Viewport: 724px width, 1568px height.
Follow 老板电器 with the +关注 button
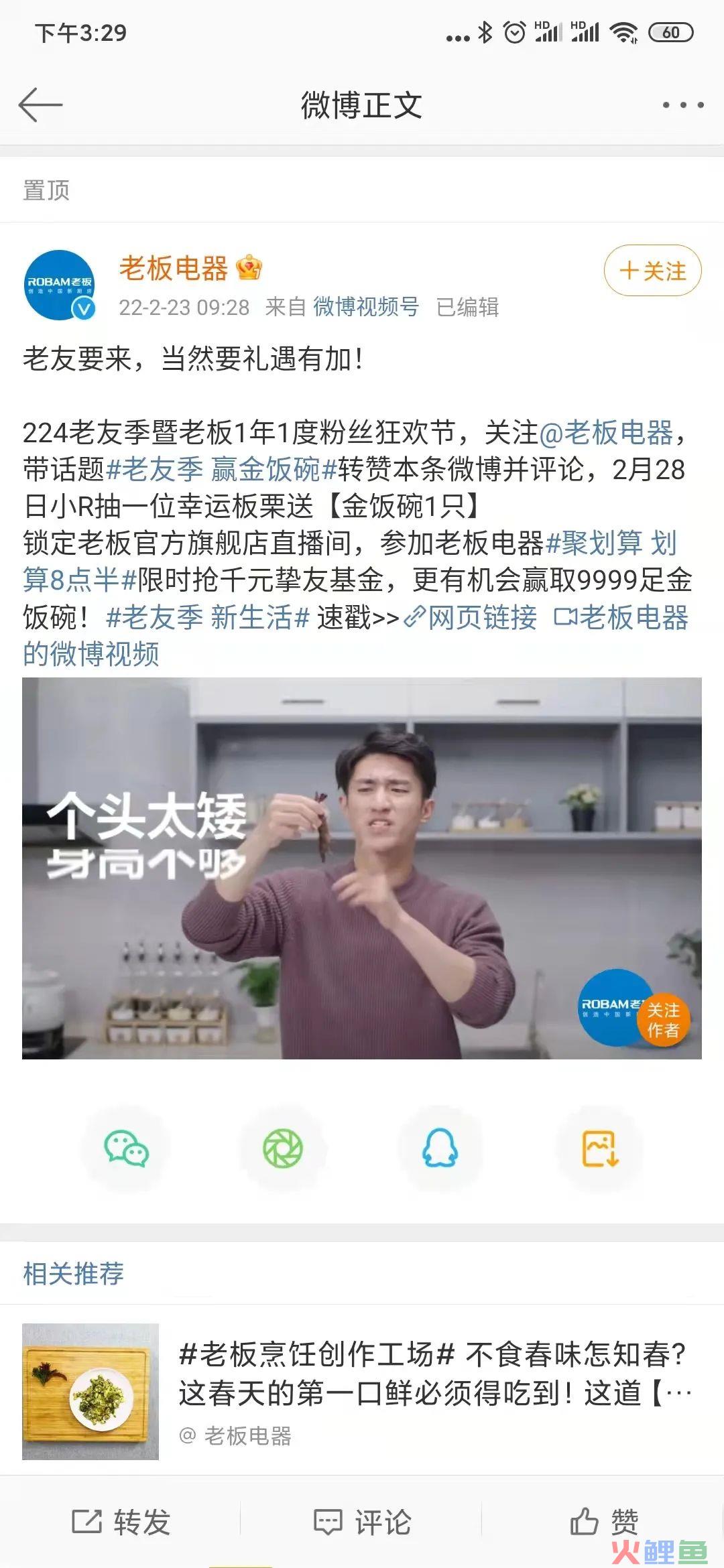coord(652,271)
